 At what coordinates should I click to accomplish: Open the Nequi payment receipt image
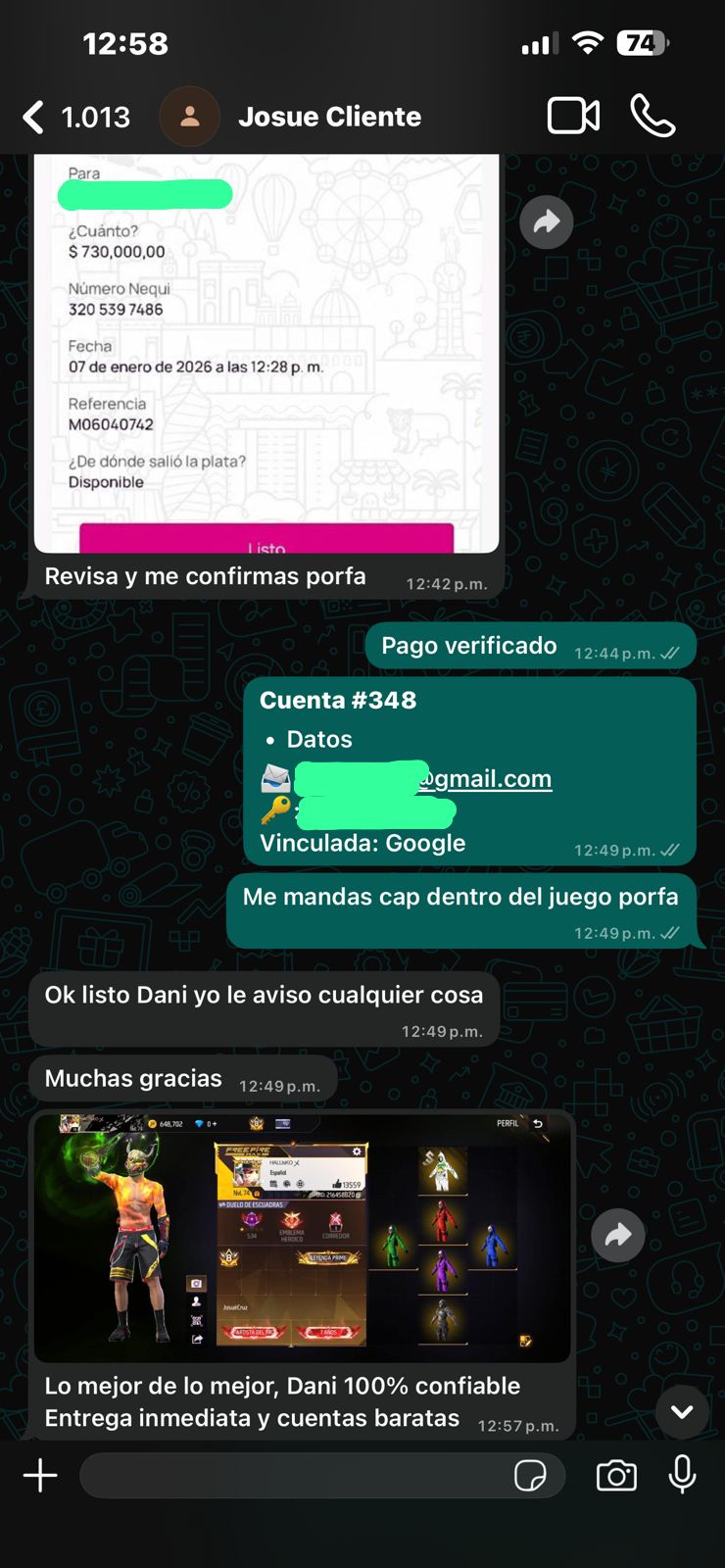tap(266, 353)
